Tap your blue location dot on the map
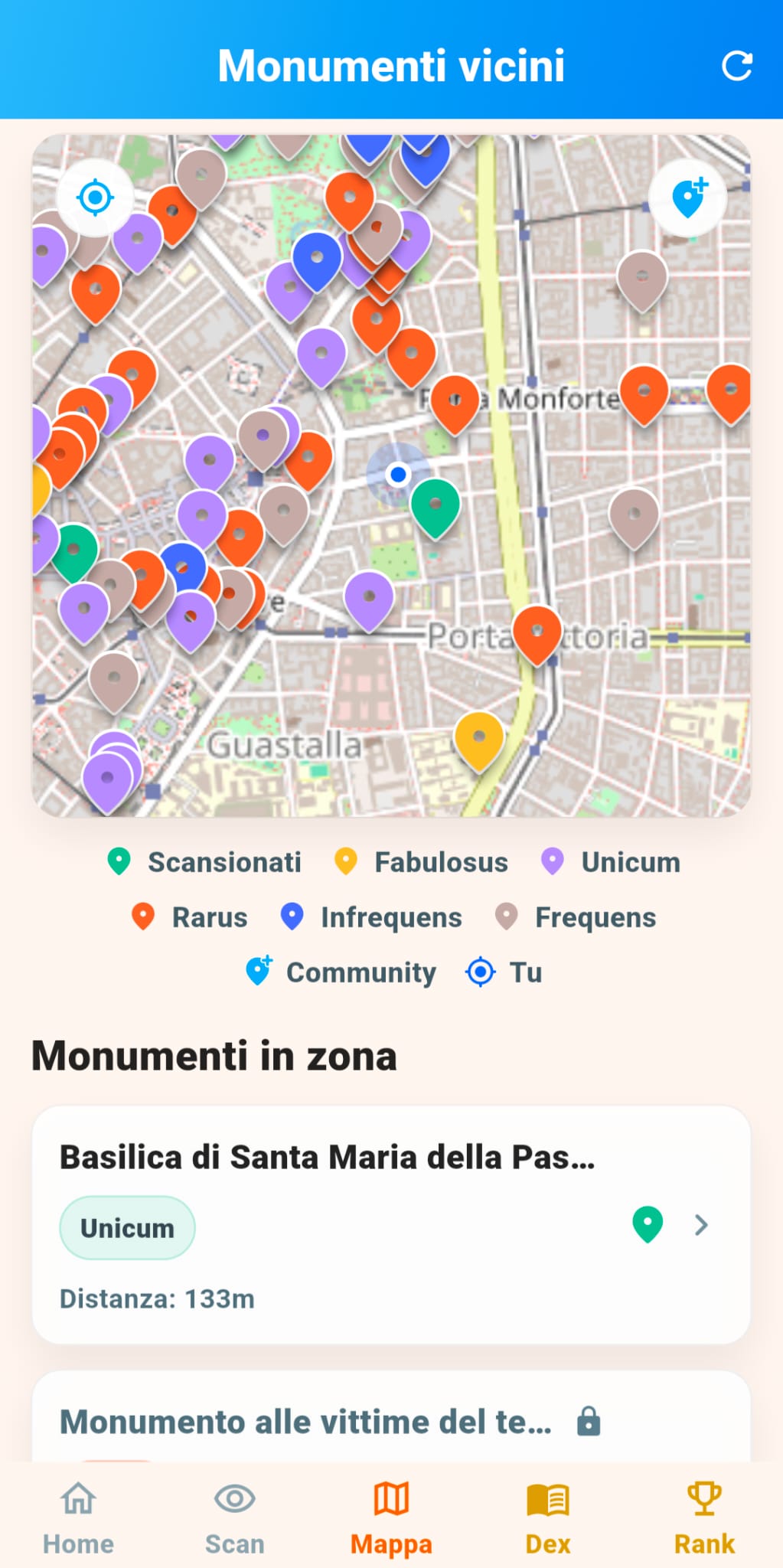This screenshot has height=1568, width=783. click(x=397, y=475)
